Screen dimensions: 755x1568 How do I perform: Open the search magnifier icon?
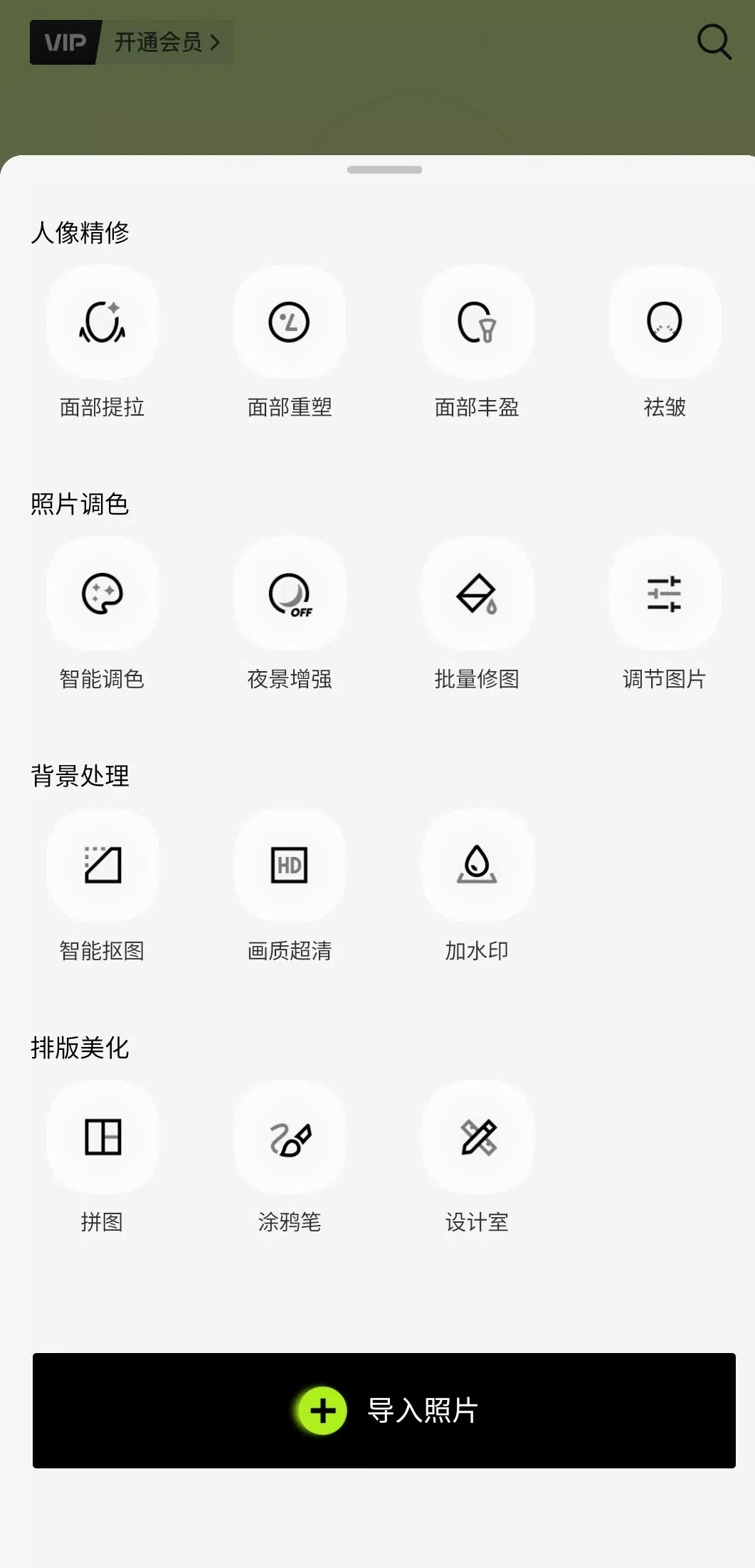pyautogui.click(x=714, y=42)
